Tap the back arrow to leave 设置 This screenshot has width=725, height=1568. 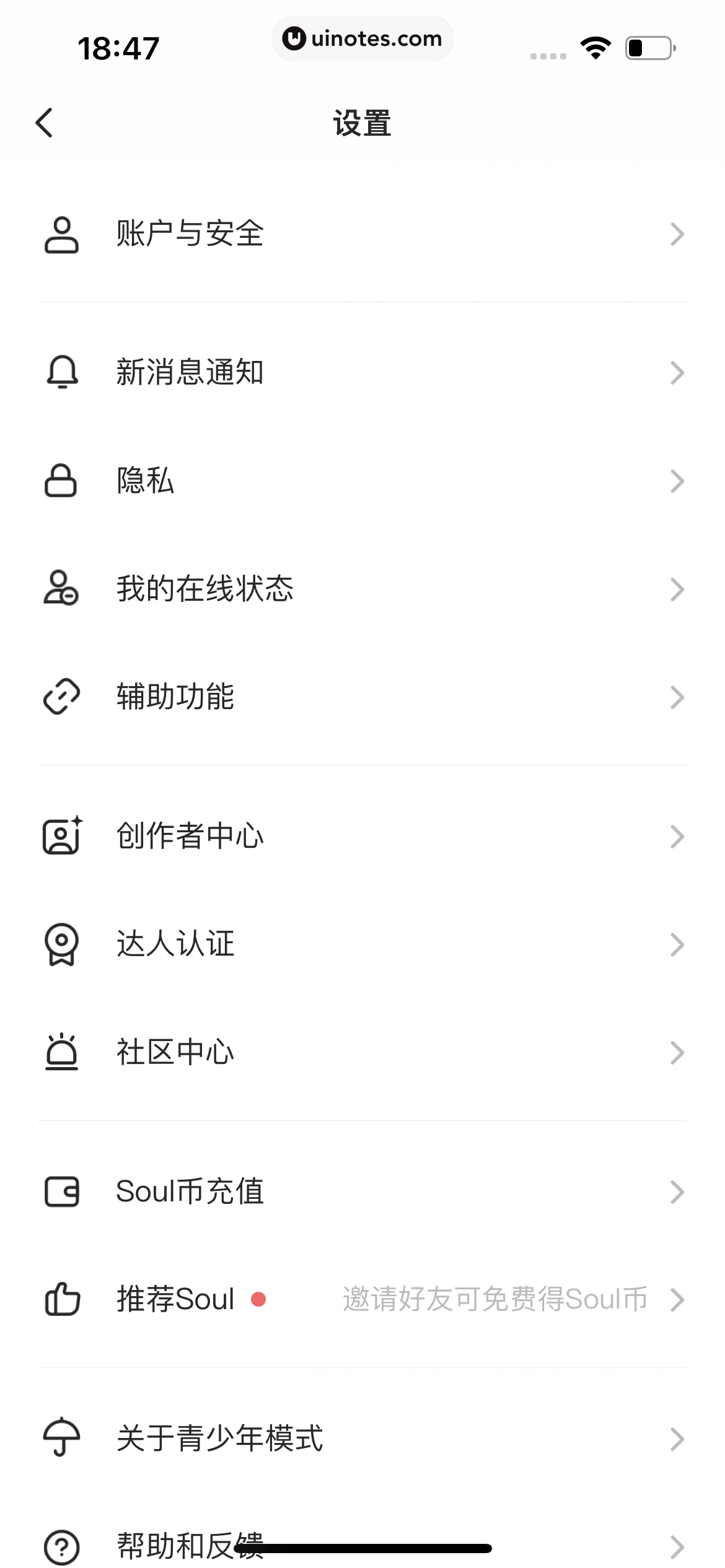[x=44, y=123]
